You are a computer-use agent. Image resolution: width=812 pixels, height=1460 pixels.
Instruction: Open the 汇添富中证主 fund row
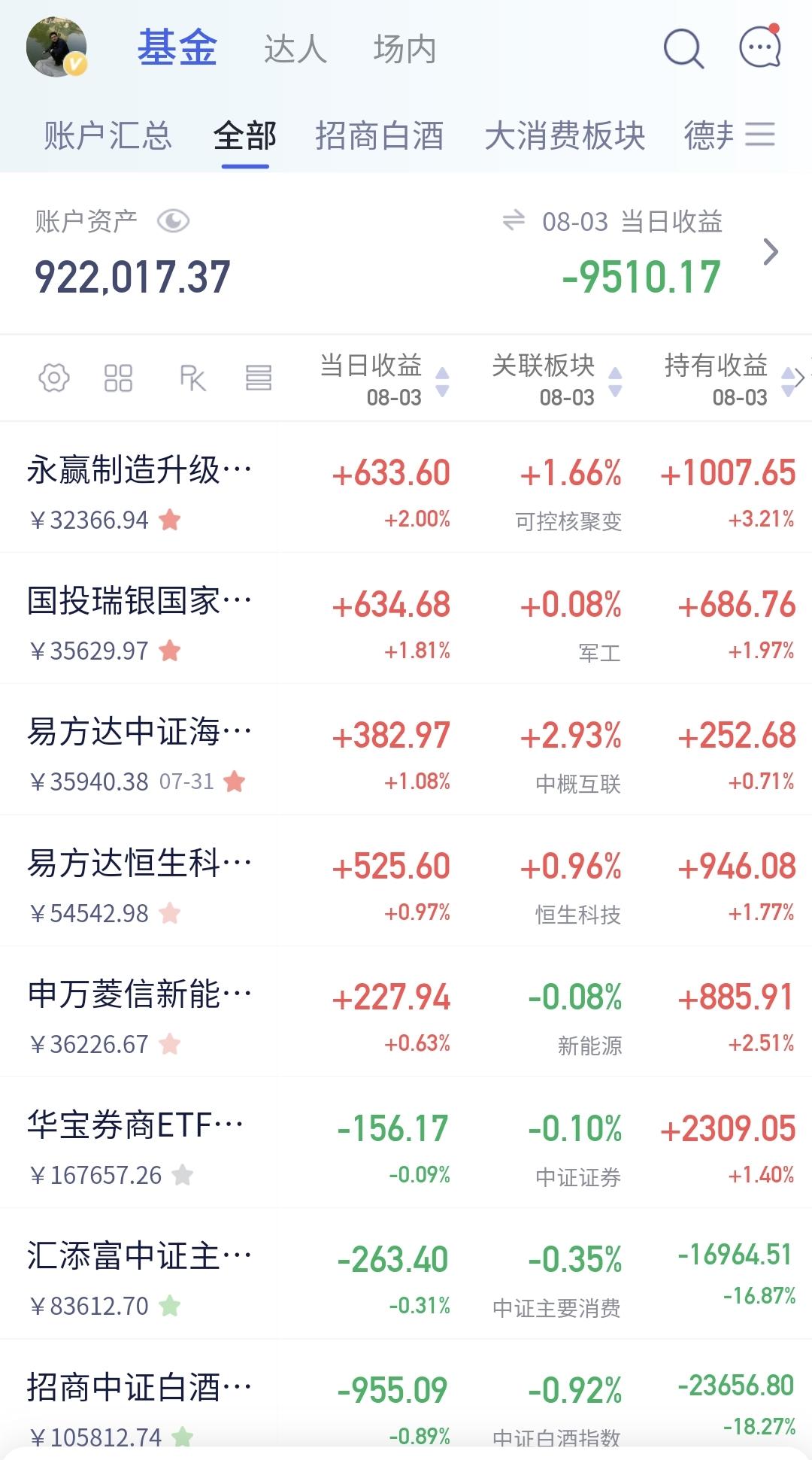406,1273
